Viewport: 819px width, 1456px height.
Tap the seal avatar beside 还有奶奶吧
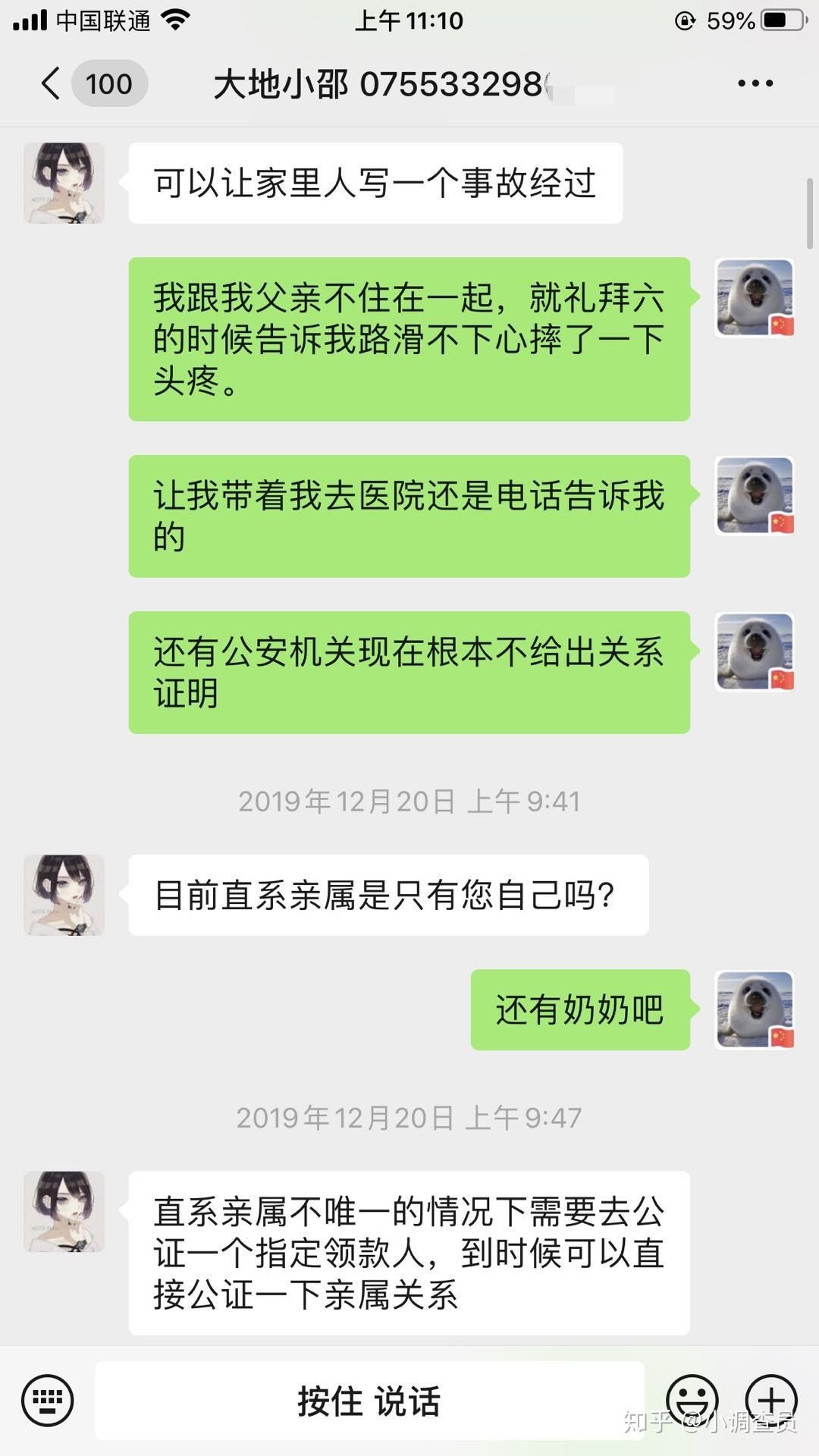(755, 1009)
